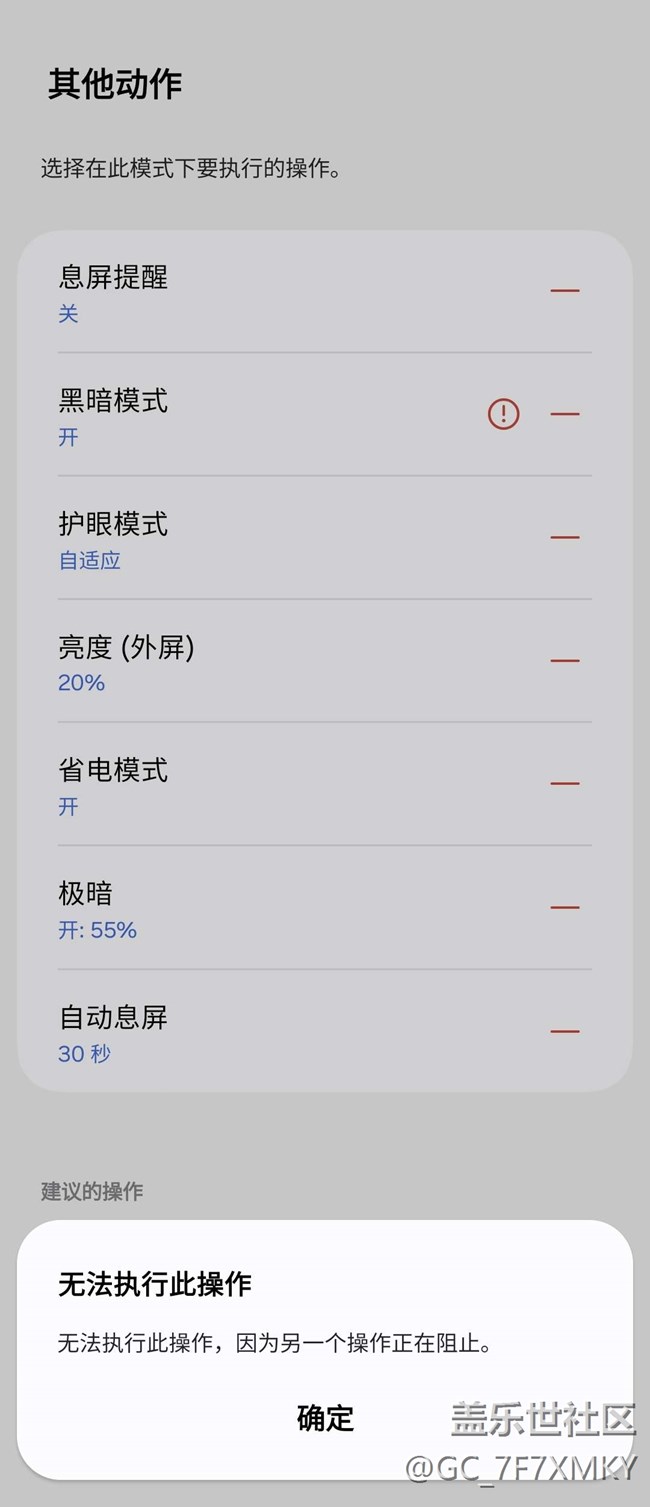Screen dimensions: 650x1507
Task: Remove the 亮度 (外屏) action
Action: [565, 660]
